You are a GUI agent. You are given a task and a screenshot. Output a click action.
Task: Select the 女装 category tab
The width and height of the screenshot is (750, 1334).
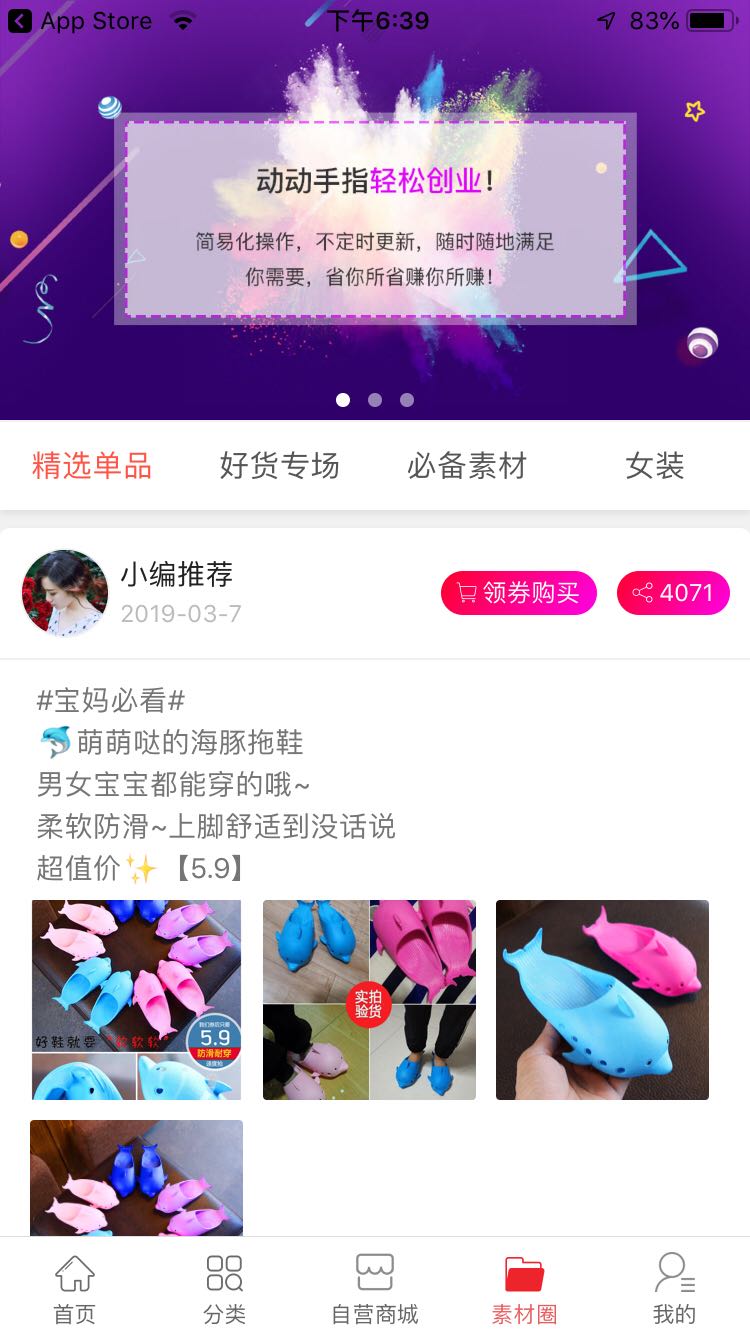[x=655, y=466]
